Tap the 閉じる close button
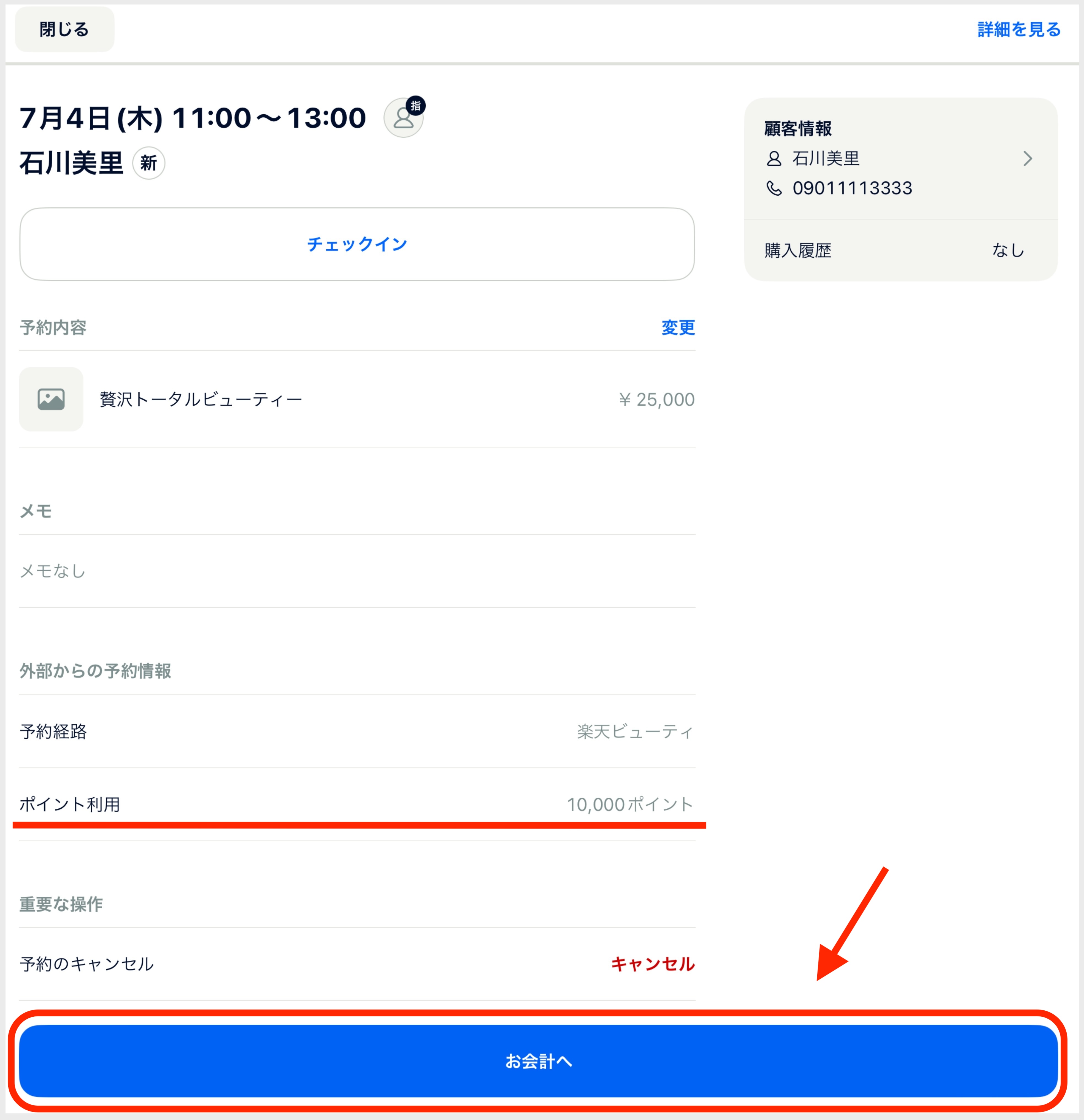The image size is (1084, 1120). click(64, 29)
